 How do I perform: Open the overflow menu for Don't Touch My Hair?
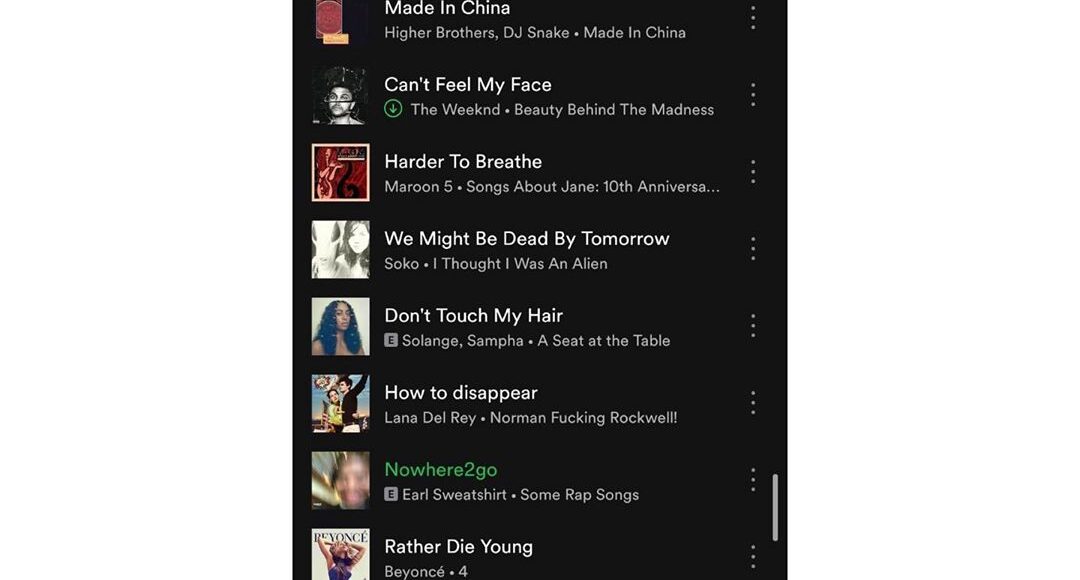click(753, 326)
